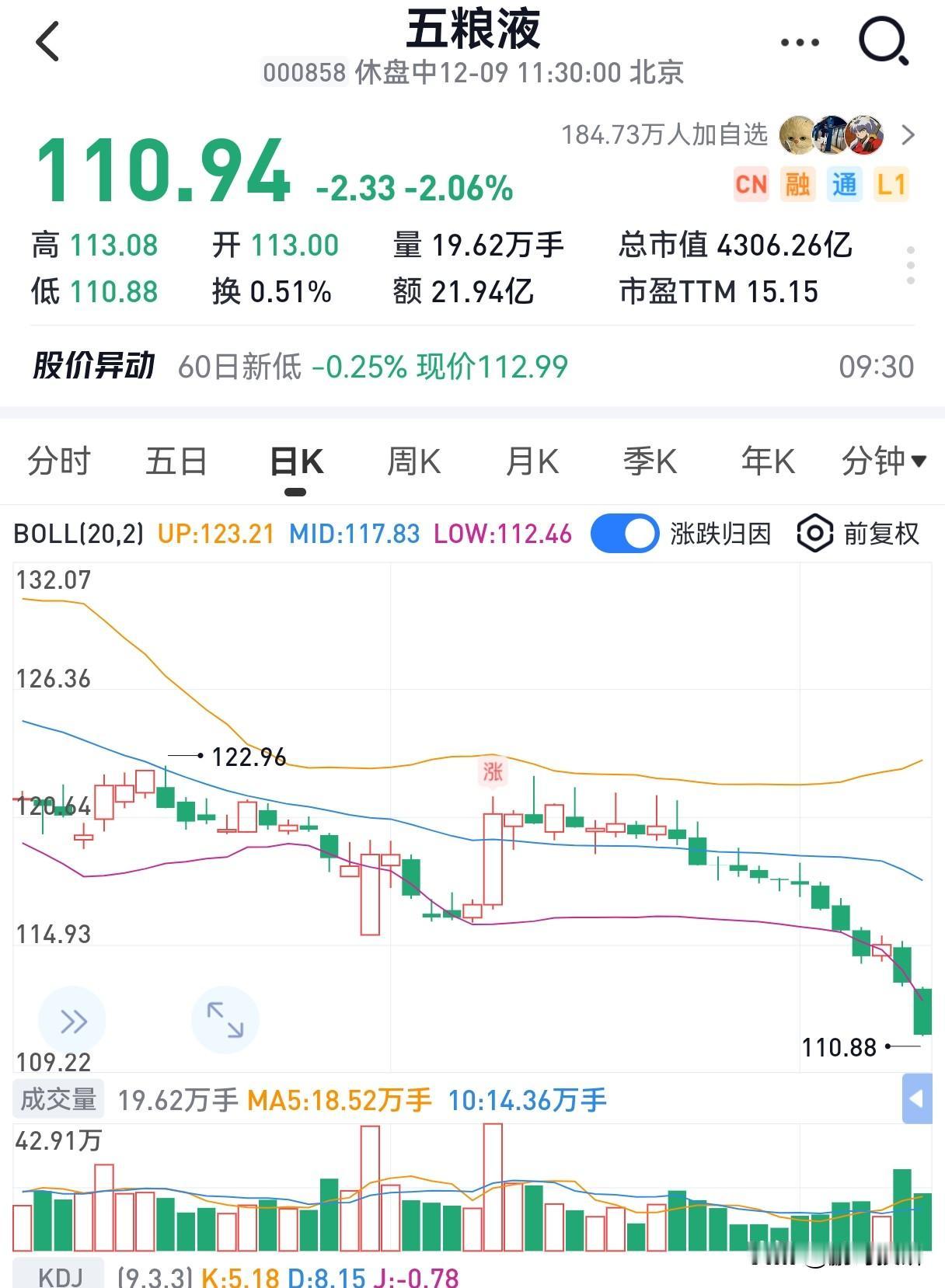
Task: Open chart settings via the 前复权 gear icon
Action: [x=814, y=534]
